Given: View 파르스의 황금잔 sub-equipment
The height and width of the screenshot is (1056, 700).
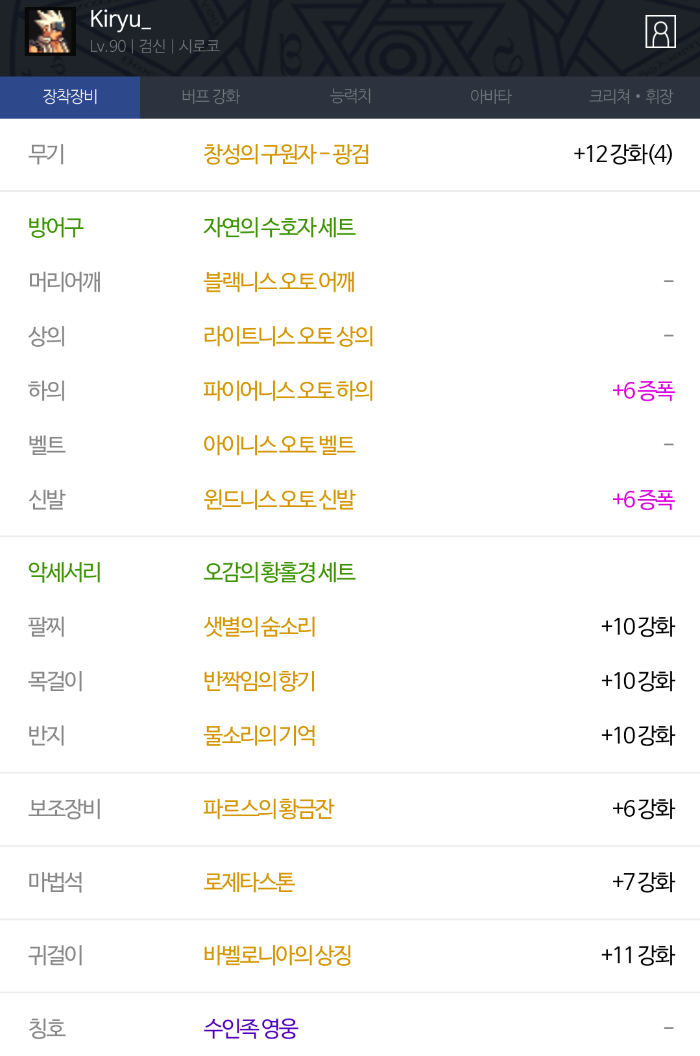Looking at the screenshot, I should 268,809.
